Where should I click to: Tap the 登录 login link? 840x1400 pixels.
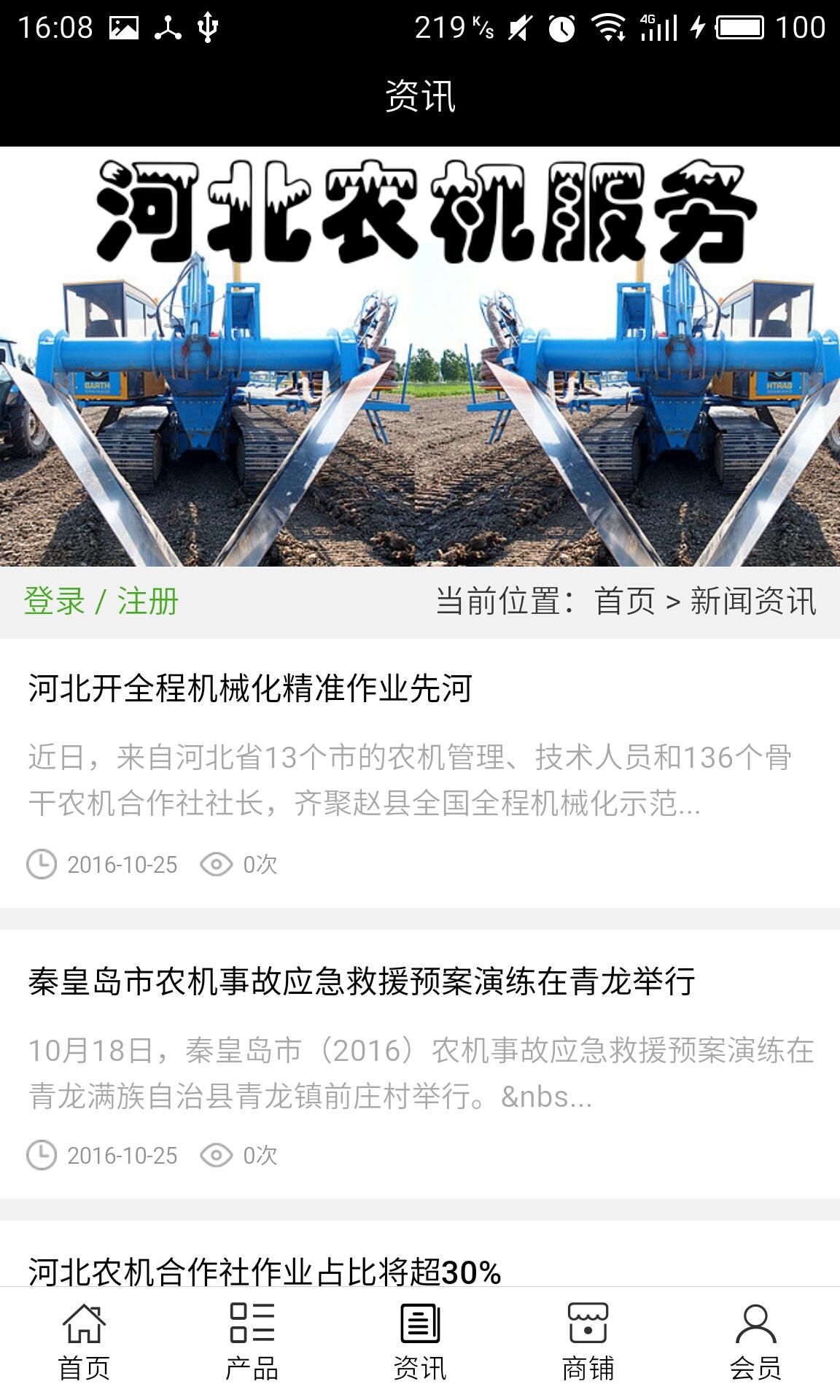(x=55, y=602)
